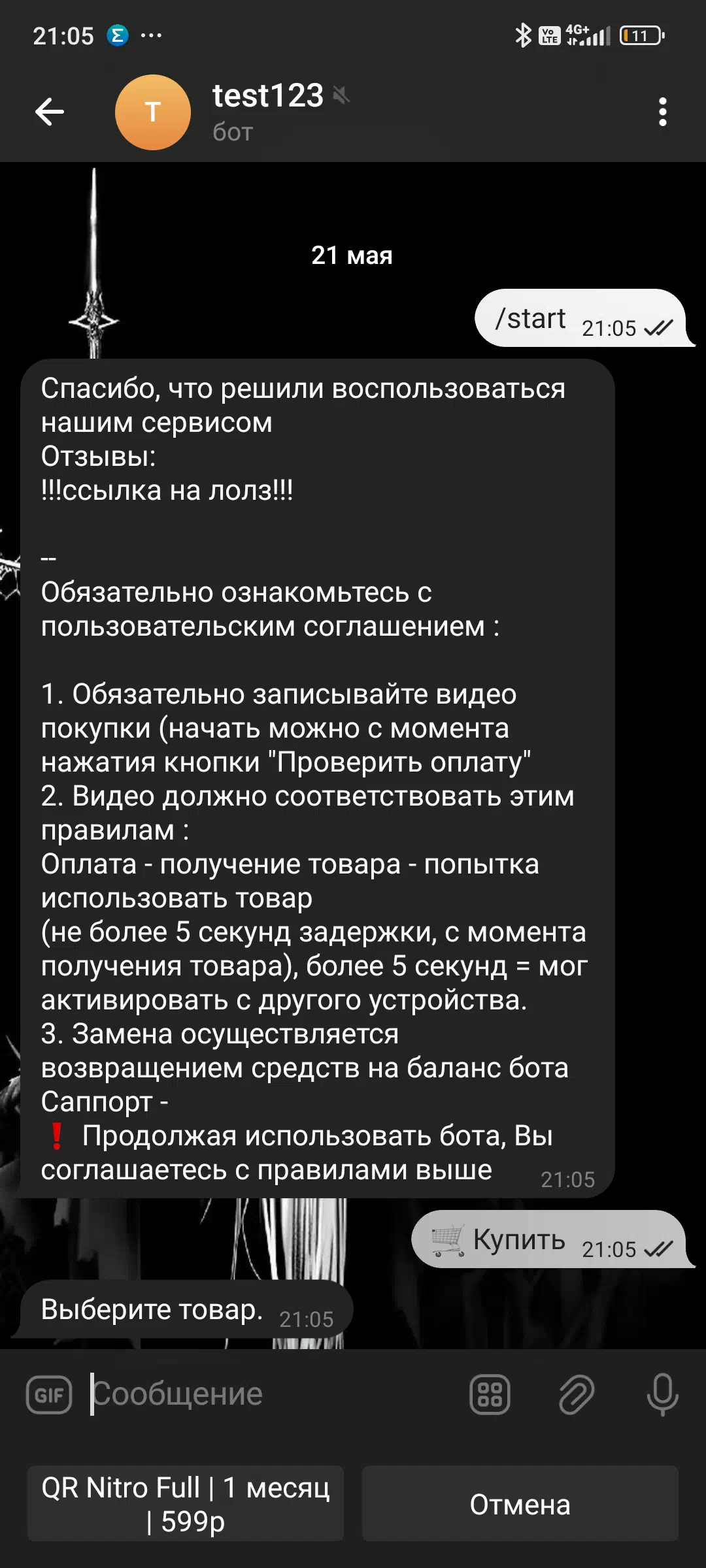Tap the Отмена button

(520, 1503)
